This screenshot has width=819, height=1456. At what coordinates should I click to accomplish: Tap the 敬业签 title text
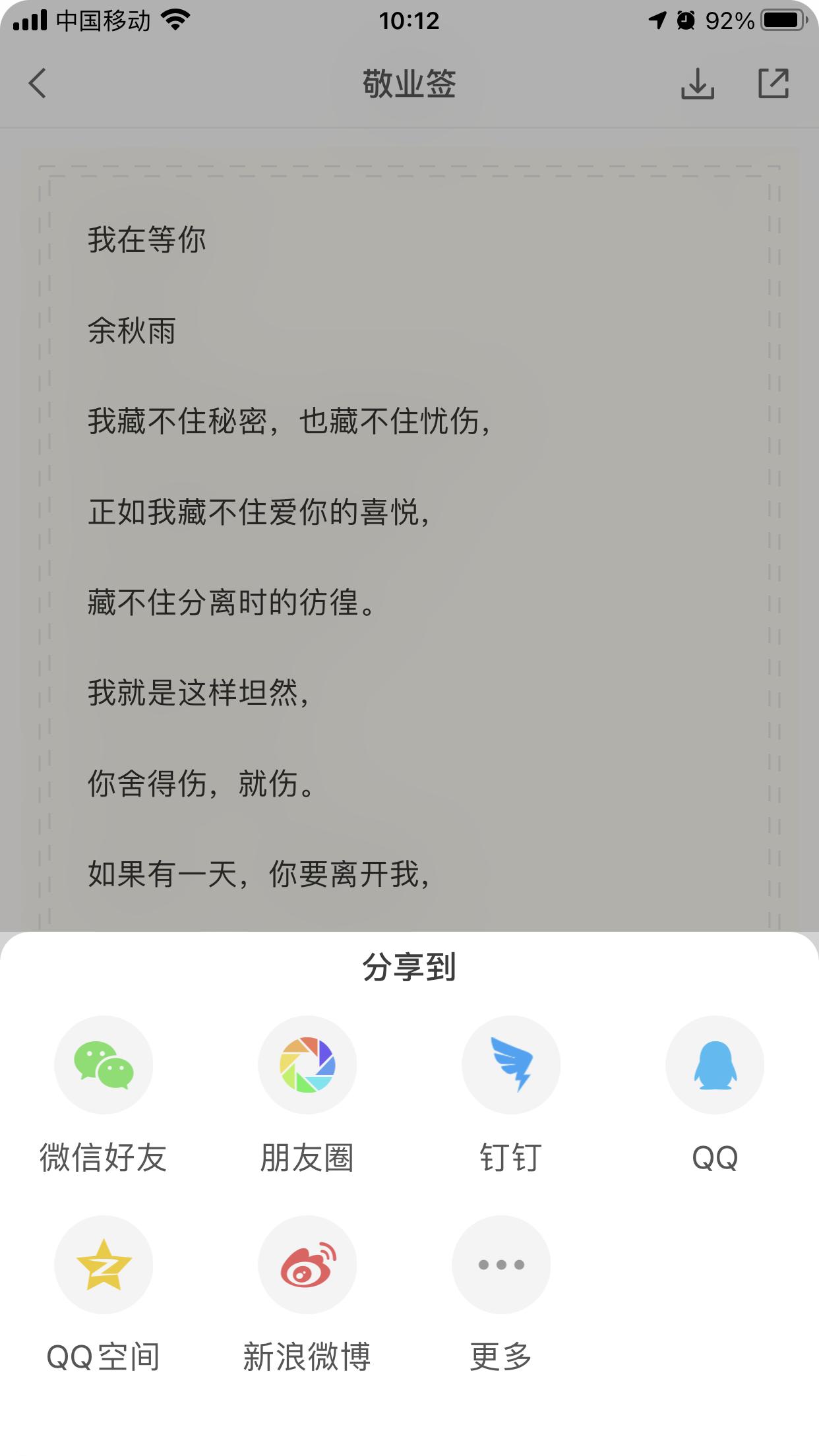point(409,84)
